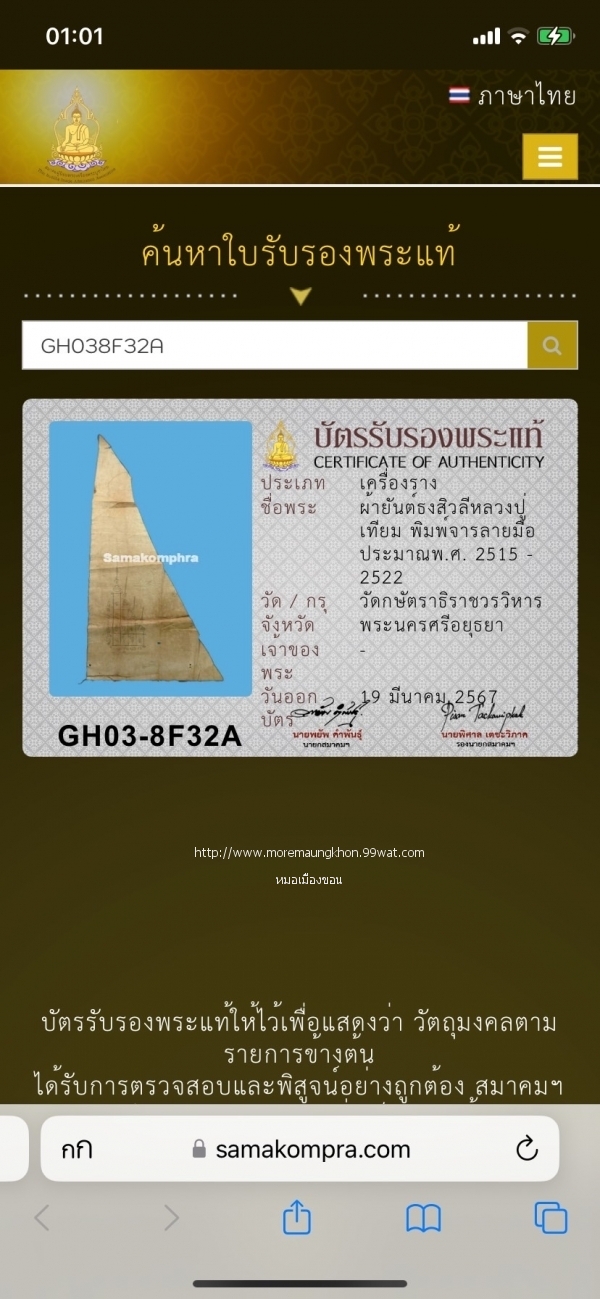Tap the certificate search field

coord(274,346)
